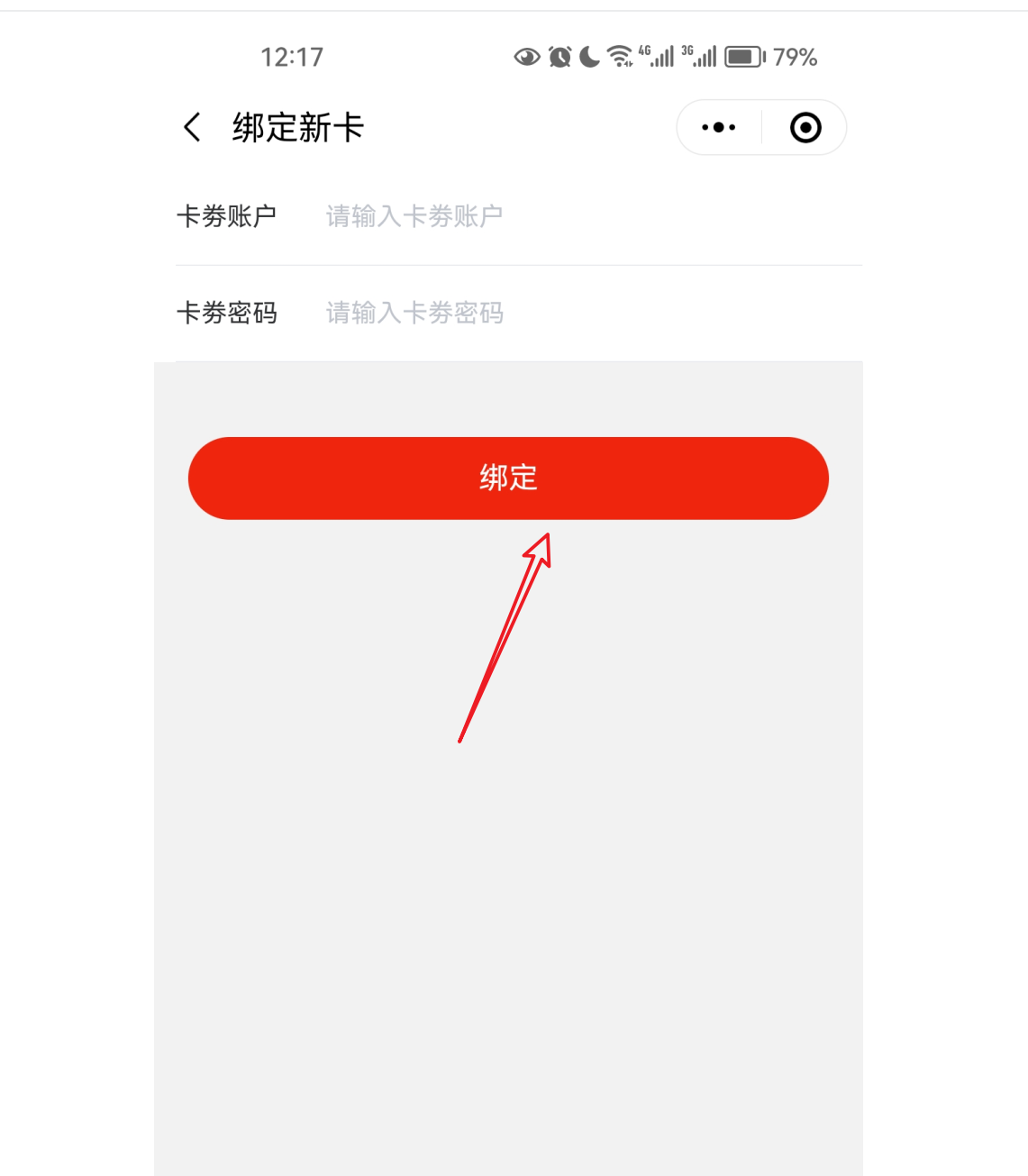Open the mini program three-dot menu

tap(718, 127)
